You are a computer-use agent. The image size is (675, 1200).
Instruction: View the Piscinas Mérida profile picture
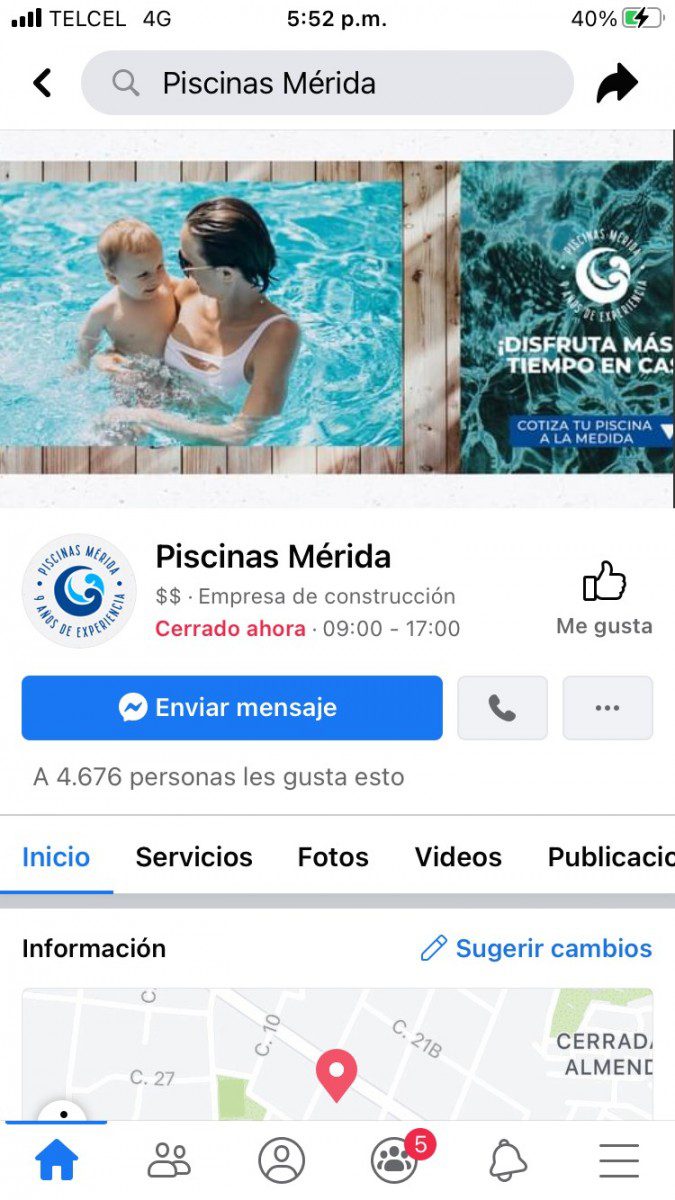pos(79,591)
